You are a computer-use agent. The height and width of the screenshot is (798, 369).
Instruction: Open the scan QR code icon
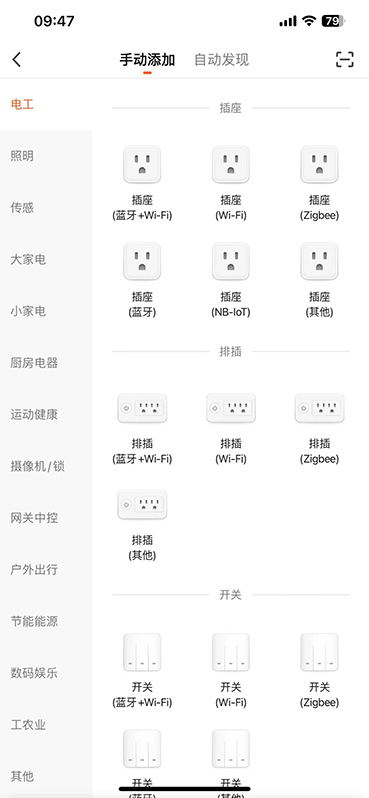click(x=345, y=60)
